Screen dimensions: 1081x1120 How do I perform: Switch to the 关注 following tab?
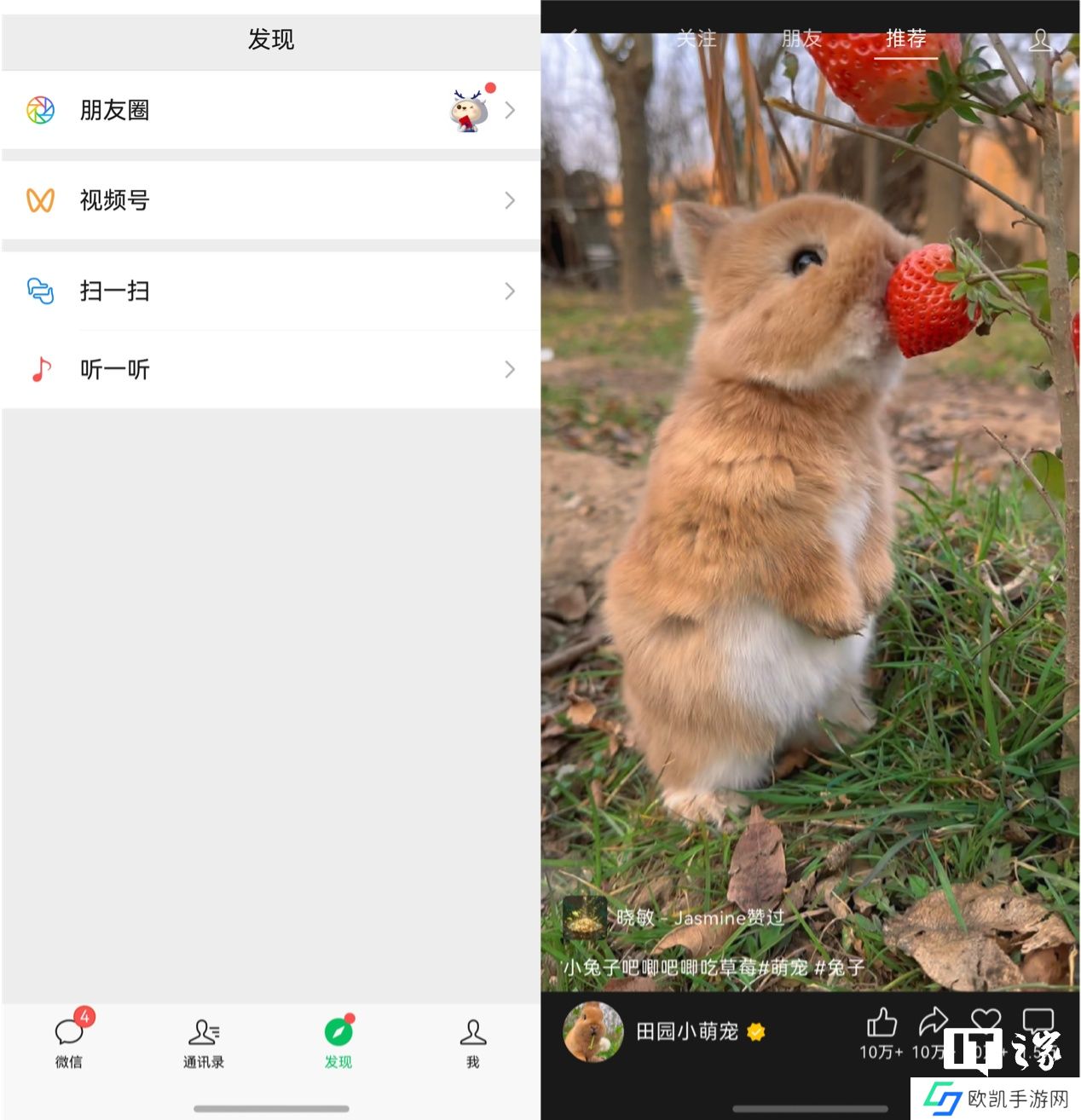point(697,39)
